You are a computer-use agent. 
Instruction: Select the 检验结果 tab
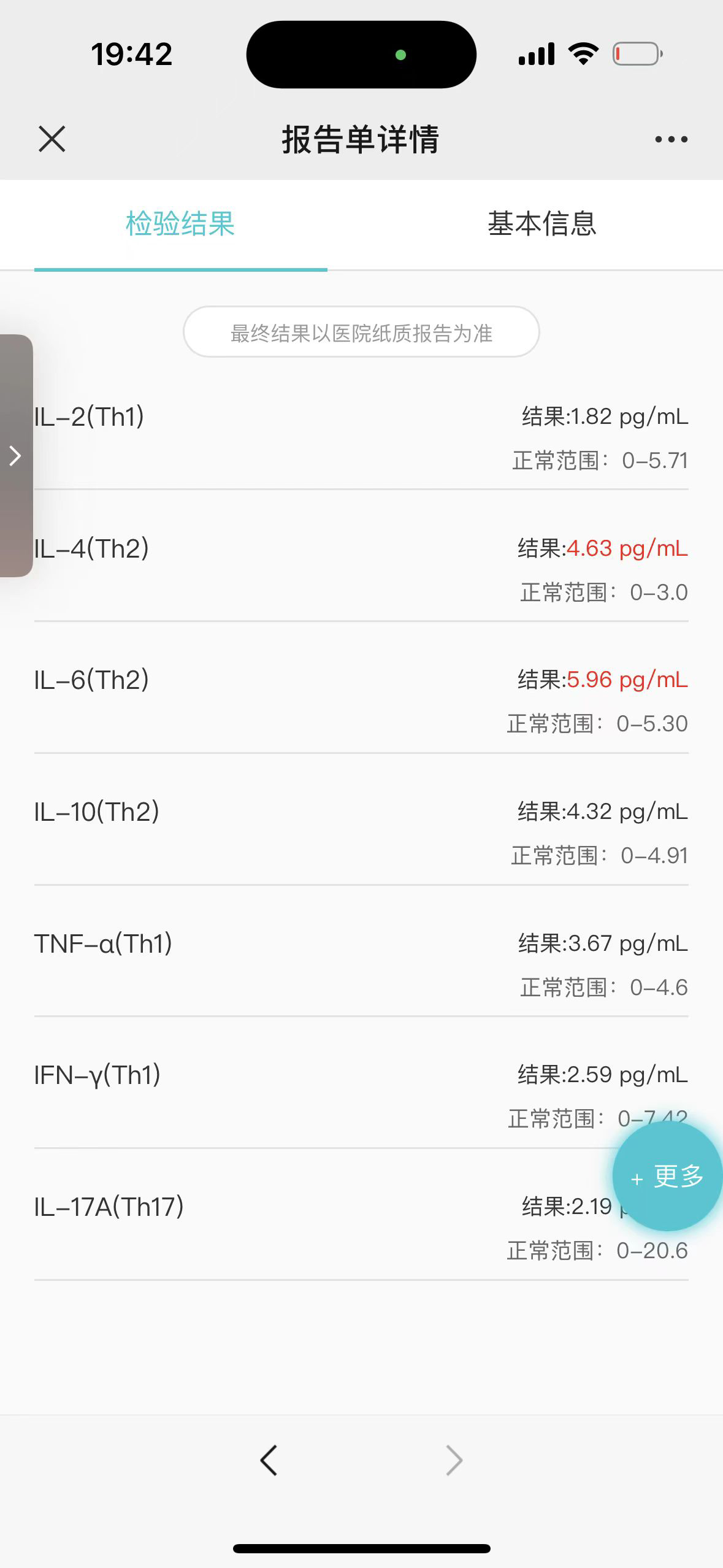click(x=180, y=224)
